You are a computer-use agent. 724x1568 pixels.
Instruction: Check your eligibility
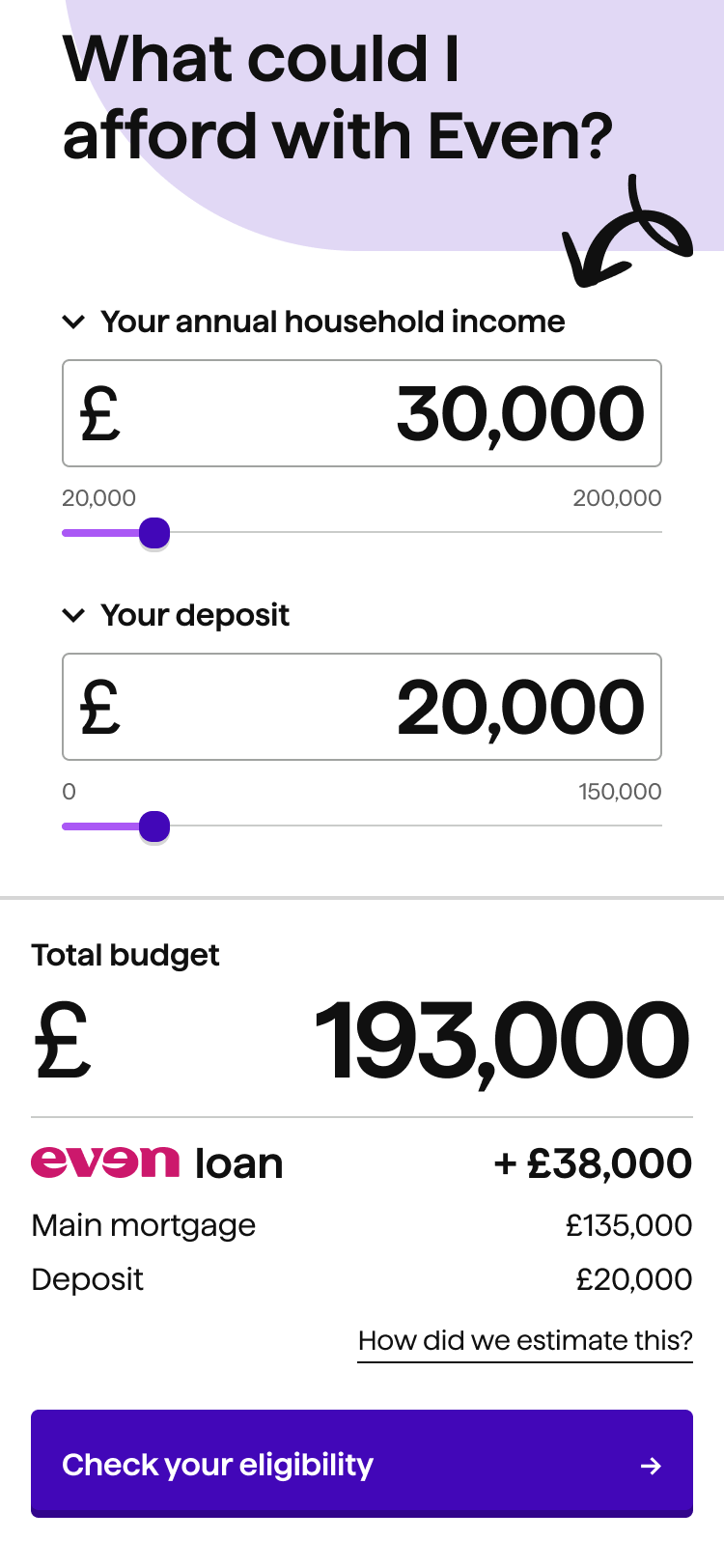coord(362,1464)
